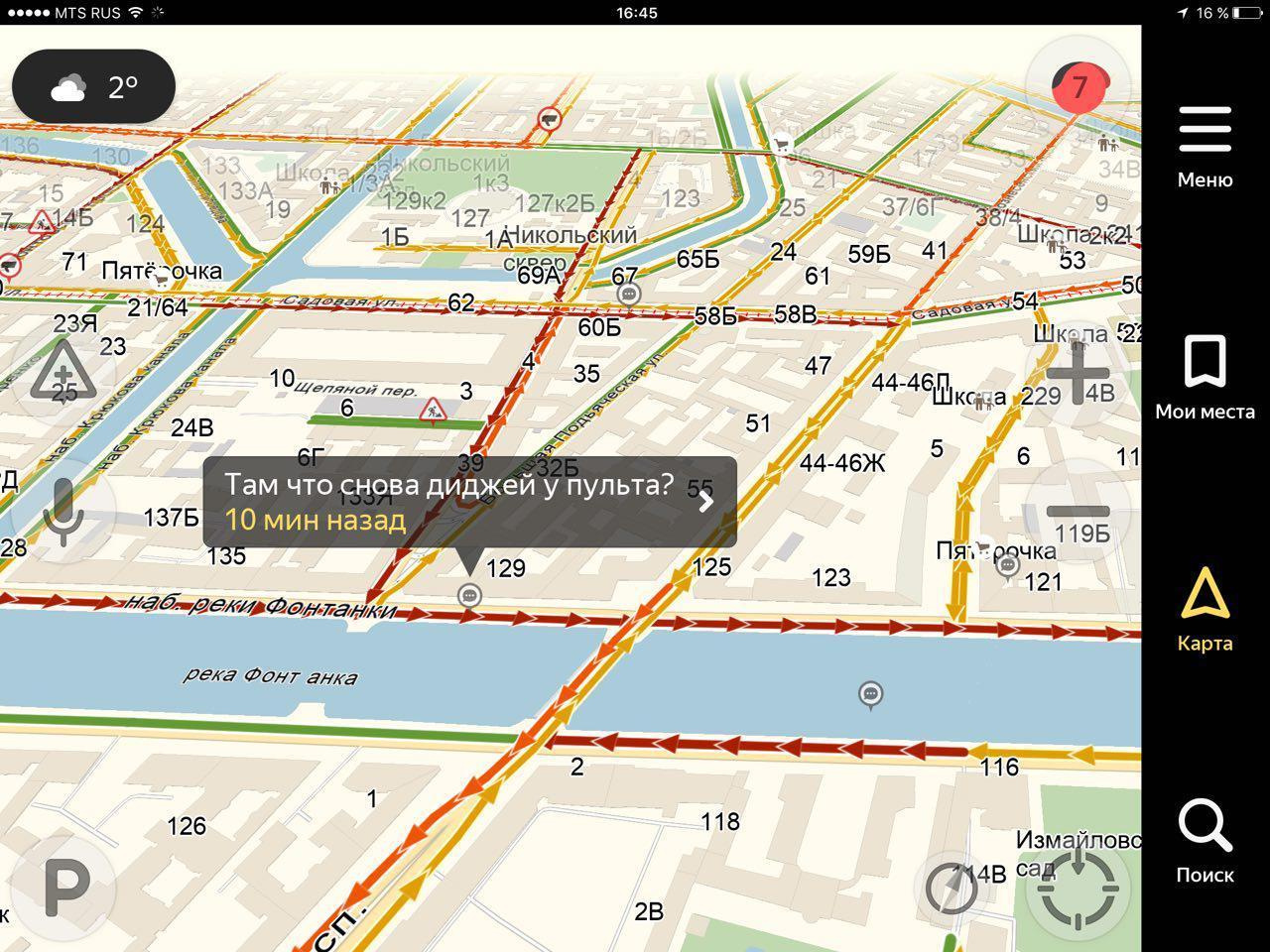
Task: Tap the compass to reset map orientation
Action: [x=952, y=887]
